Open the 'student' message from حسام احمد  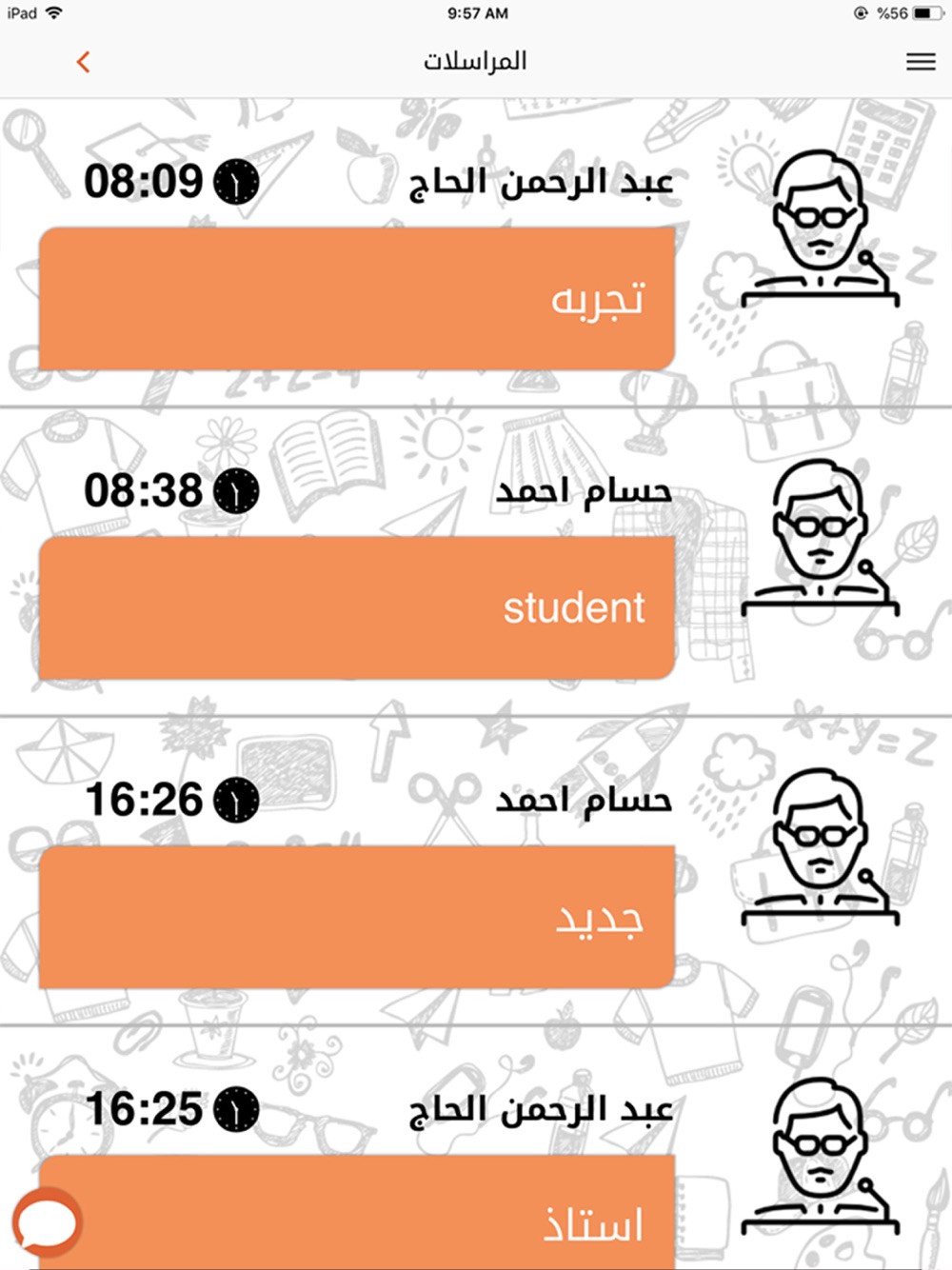click(357, 607)
